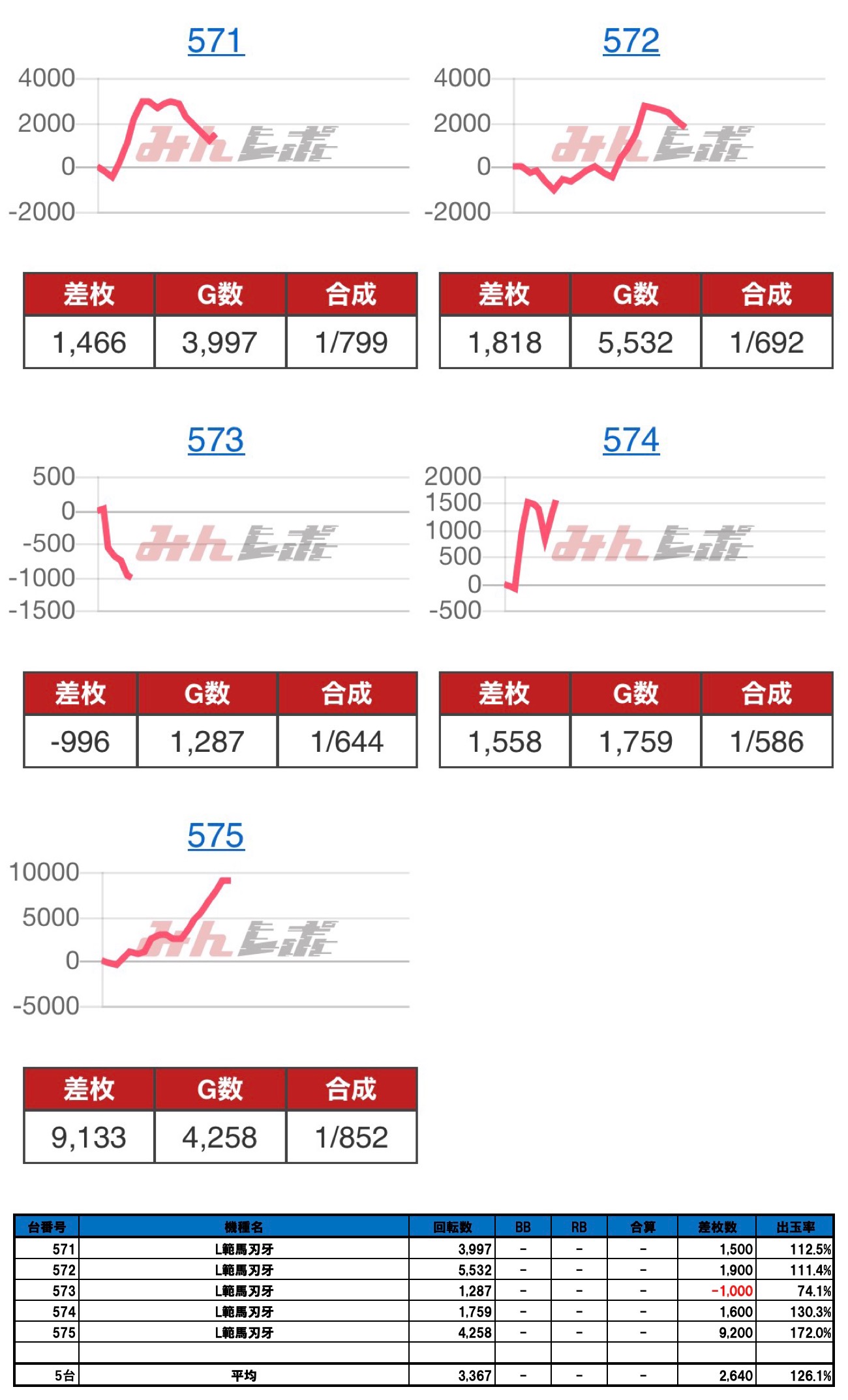Open machine number 571 link
The width and height of the screenshot is (848, 1400).
pyautogui.click(x=215, y=41)
